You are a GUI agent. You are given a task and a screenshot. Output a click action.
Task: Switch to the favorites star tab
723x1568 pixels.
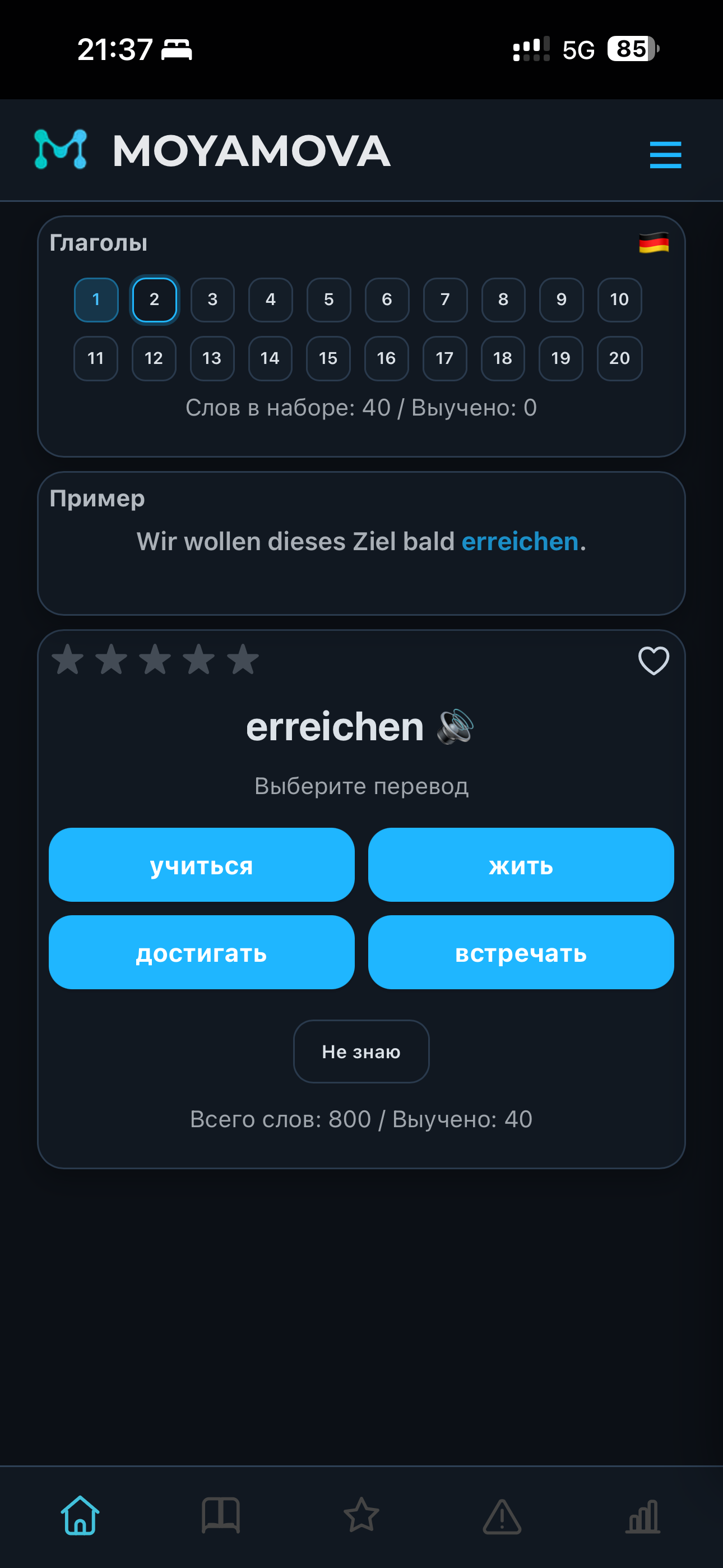(361, 1515)
